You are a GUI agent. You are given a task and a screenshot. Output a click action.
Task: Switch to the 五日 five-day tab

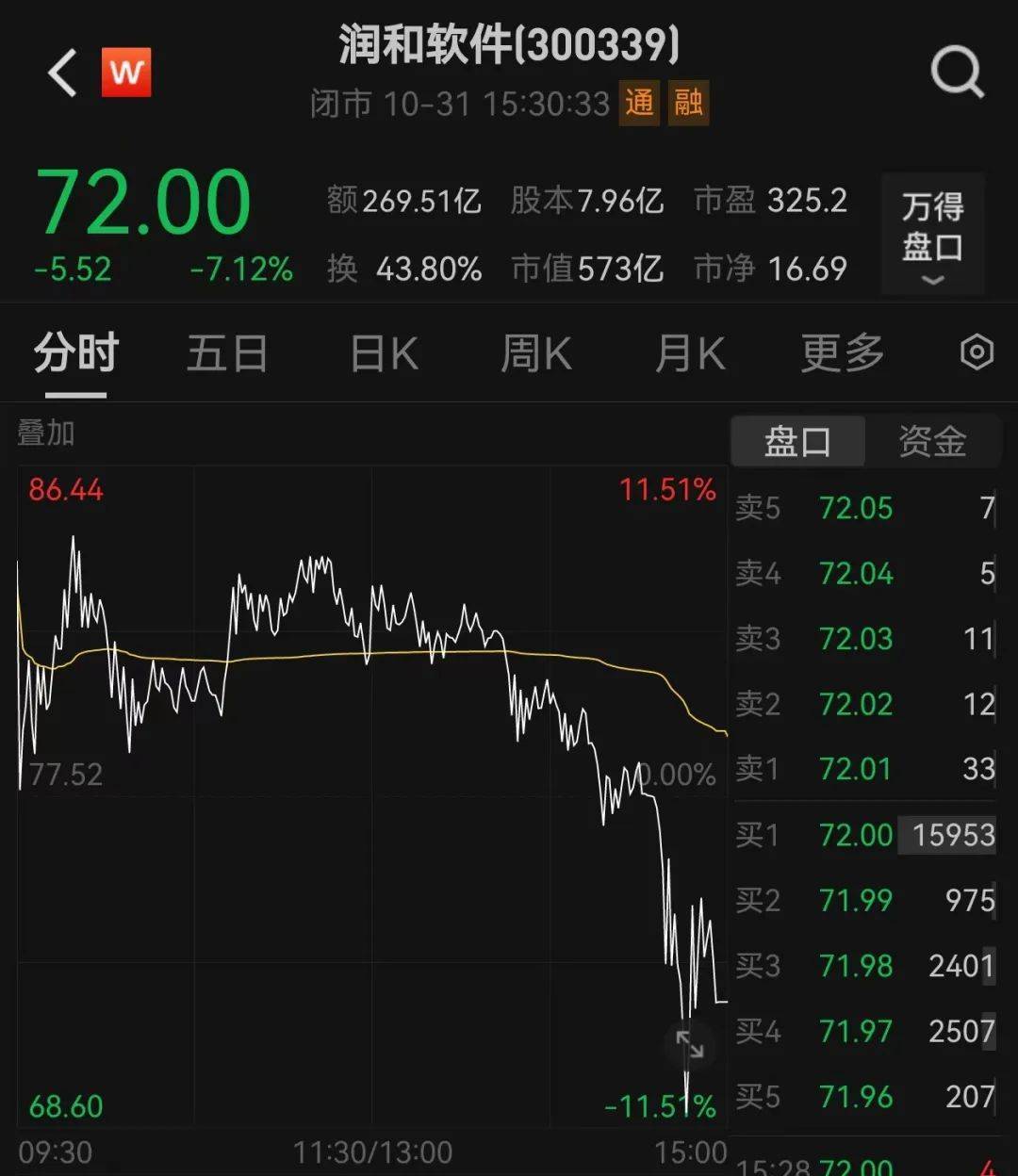(226, 353)
